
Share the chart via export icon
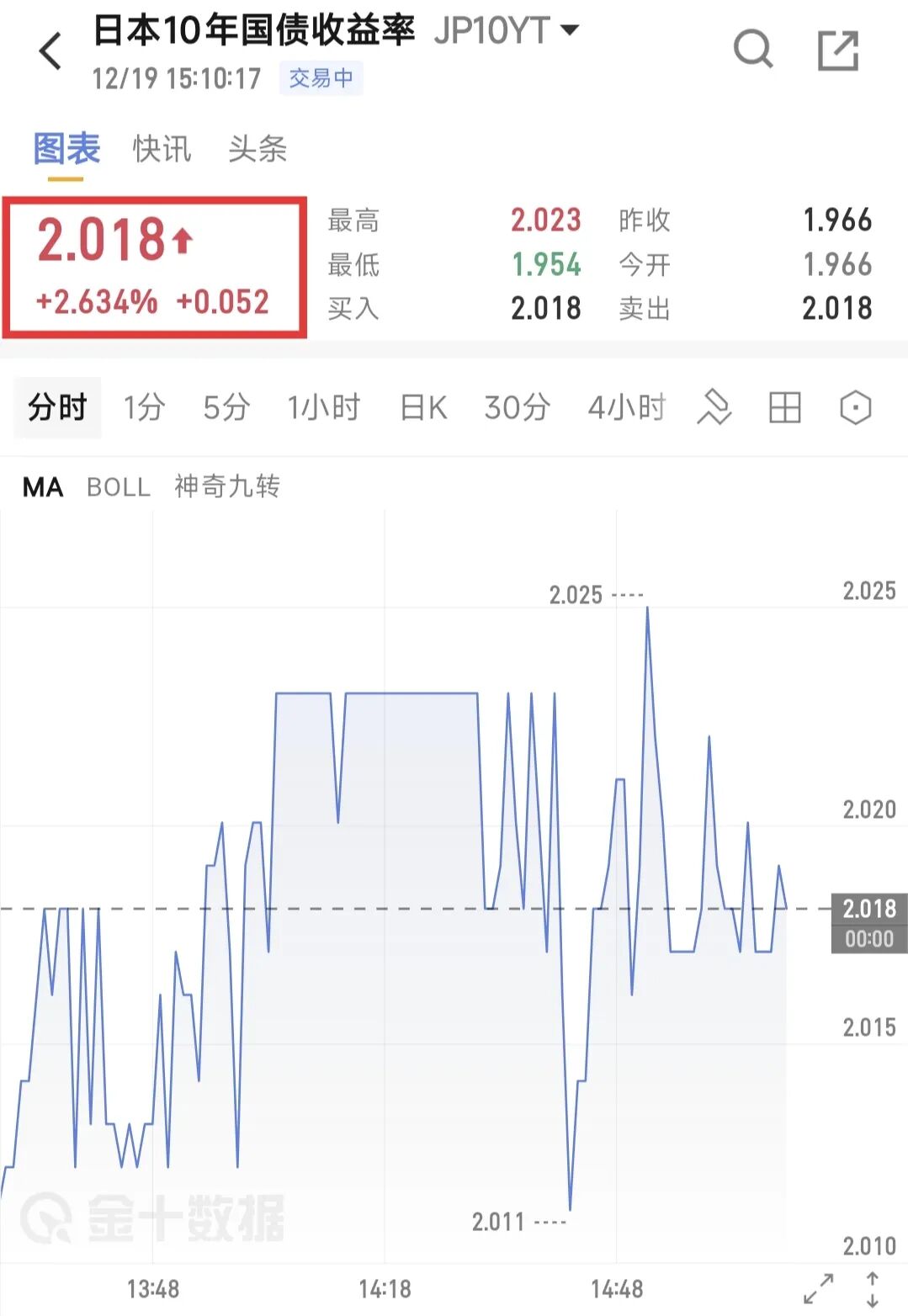point(838,50)
